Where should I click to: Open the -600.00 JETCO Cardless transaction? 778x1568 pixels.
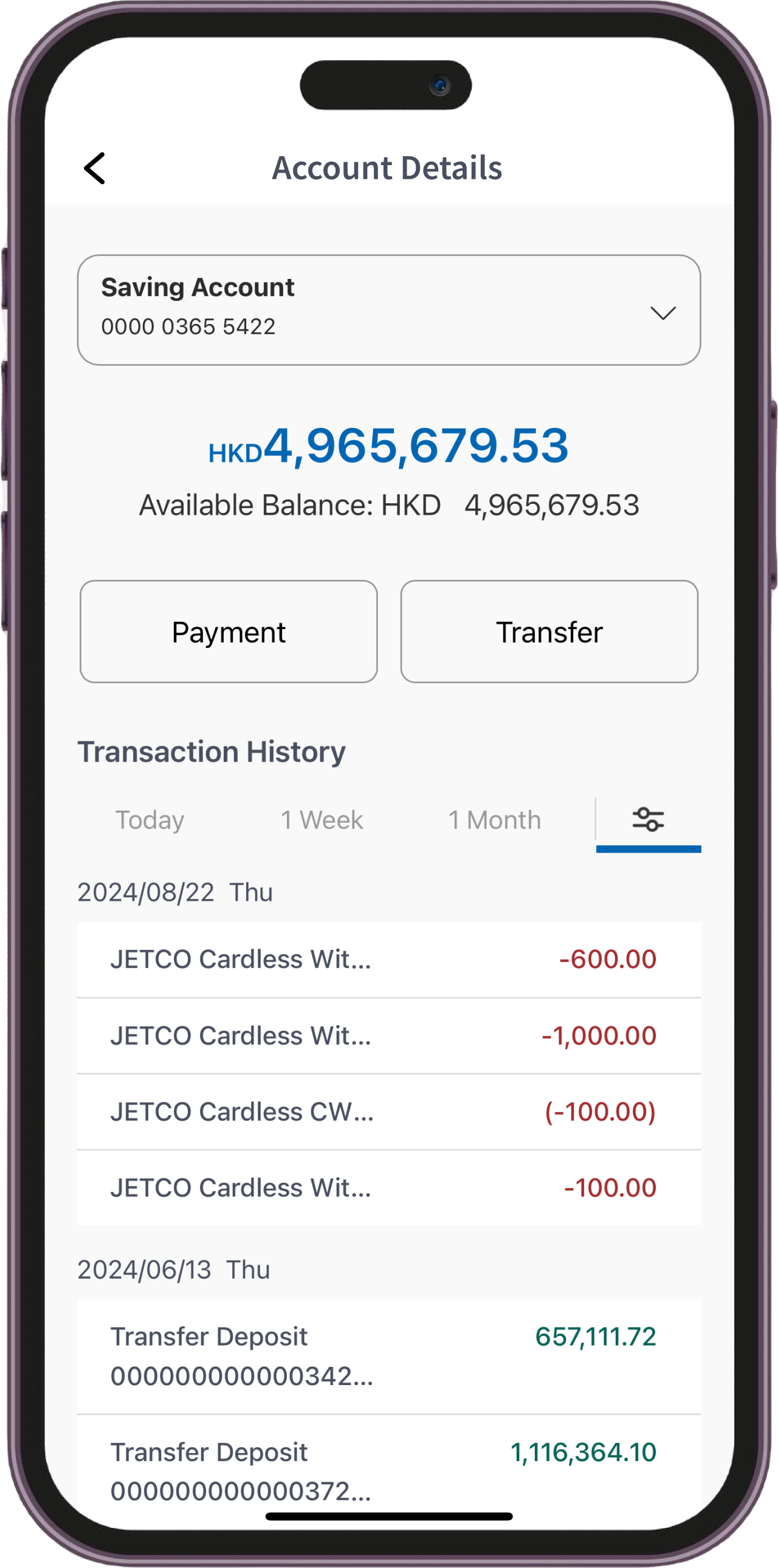point(388,959)
